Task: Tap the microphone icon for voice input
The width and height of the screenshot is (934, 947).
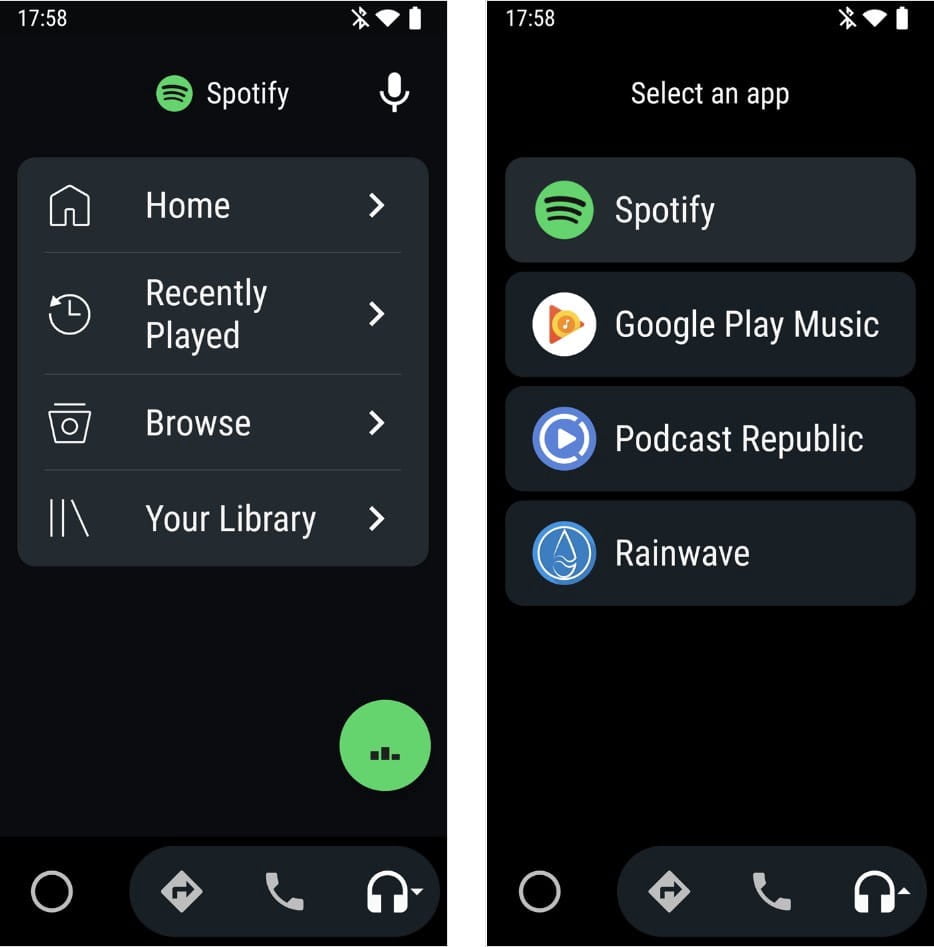Action: pos(393,92)
